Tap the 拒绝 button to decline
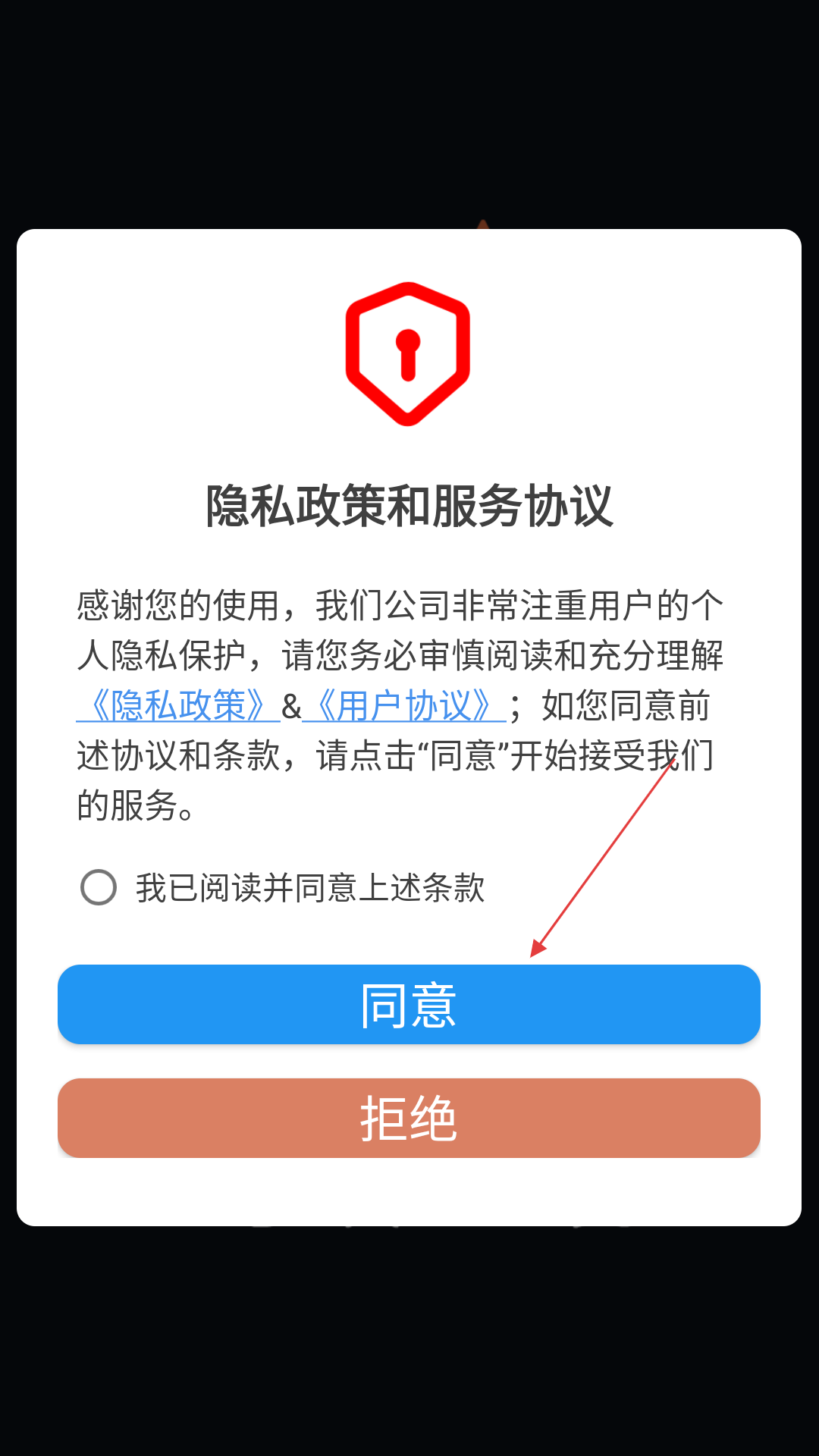 (x=409, y=1118)
